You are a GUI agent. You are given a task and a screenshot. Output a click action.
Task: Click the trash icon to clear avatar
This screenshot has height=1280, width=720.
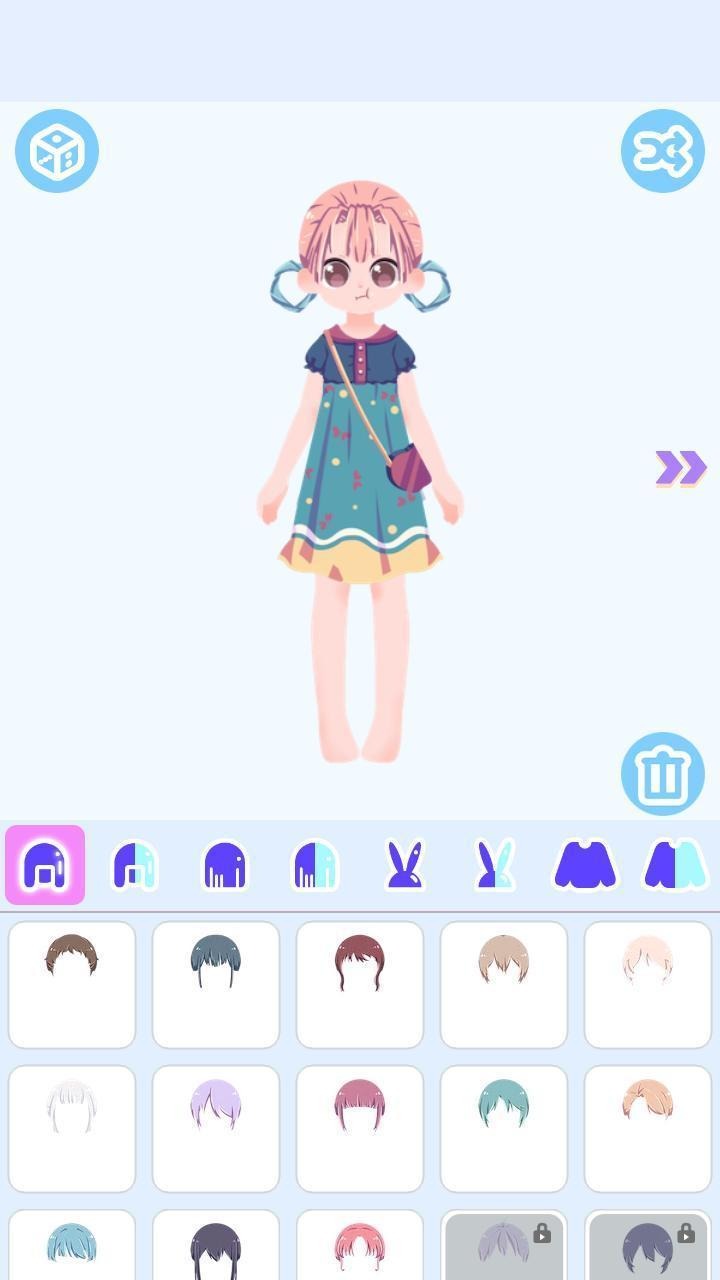point(662,775)
